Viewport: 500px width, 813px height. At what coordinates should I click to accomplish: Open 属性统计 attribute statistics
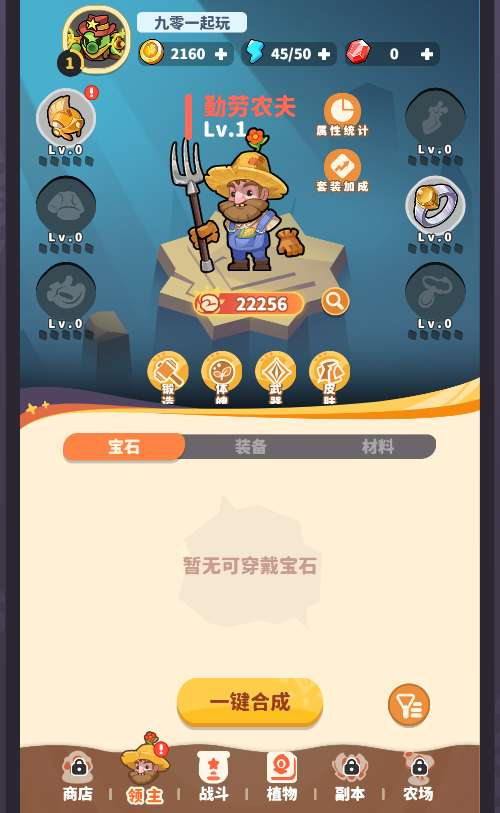click(342, 115)
